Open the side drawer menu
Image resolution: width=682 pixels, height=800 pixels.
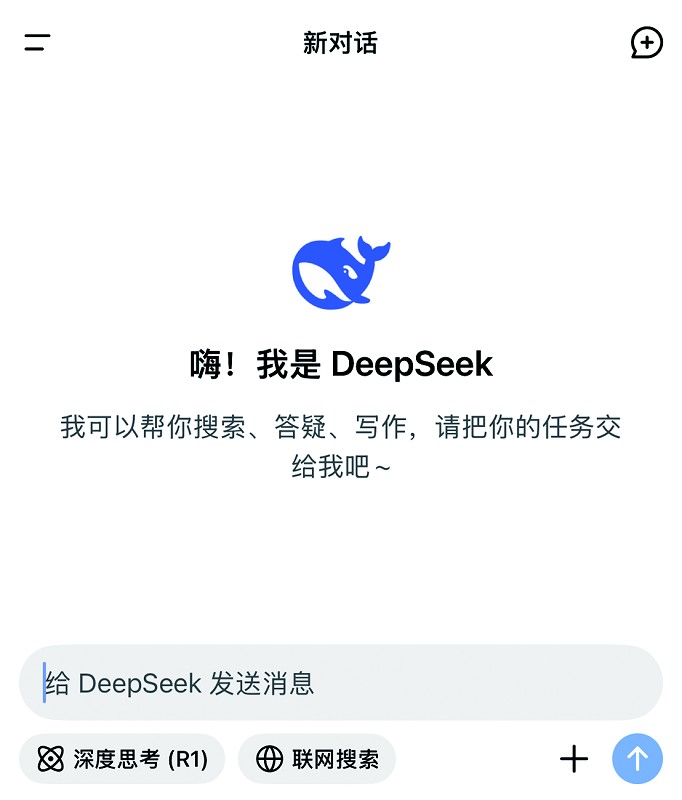[37, 42]
